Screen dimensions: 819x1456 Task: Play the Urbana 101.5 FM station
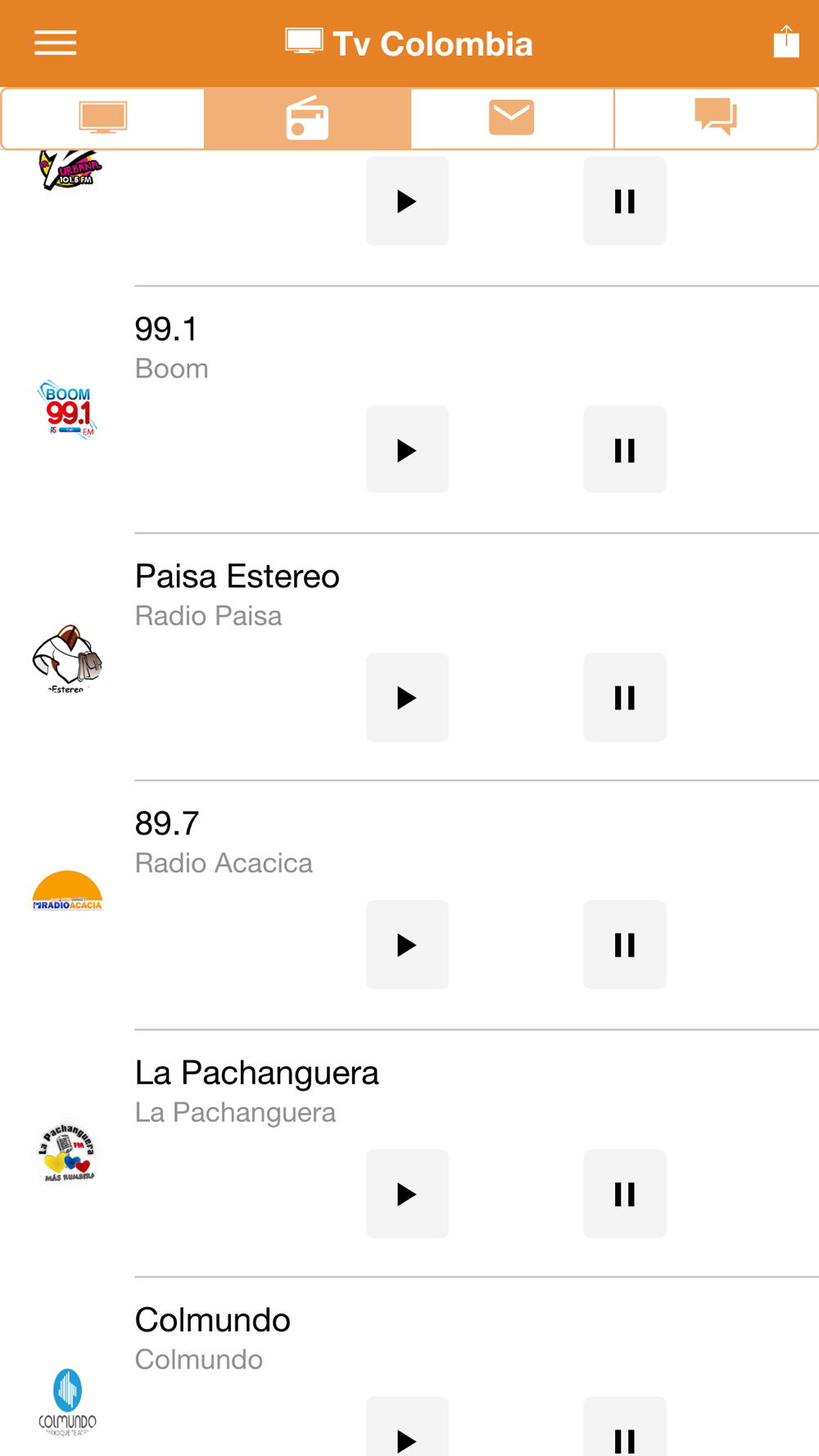407,201
